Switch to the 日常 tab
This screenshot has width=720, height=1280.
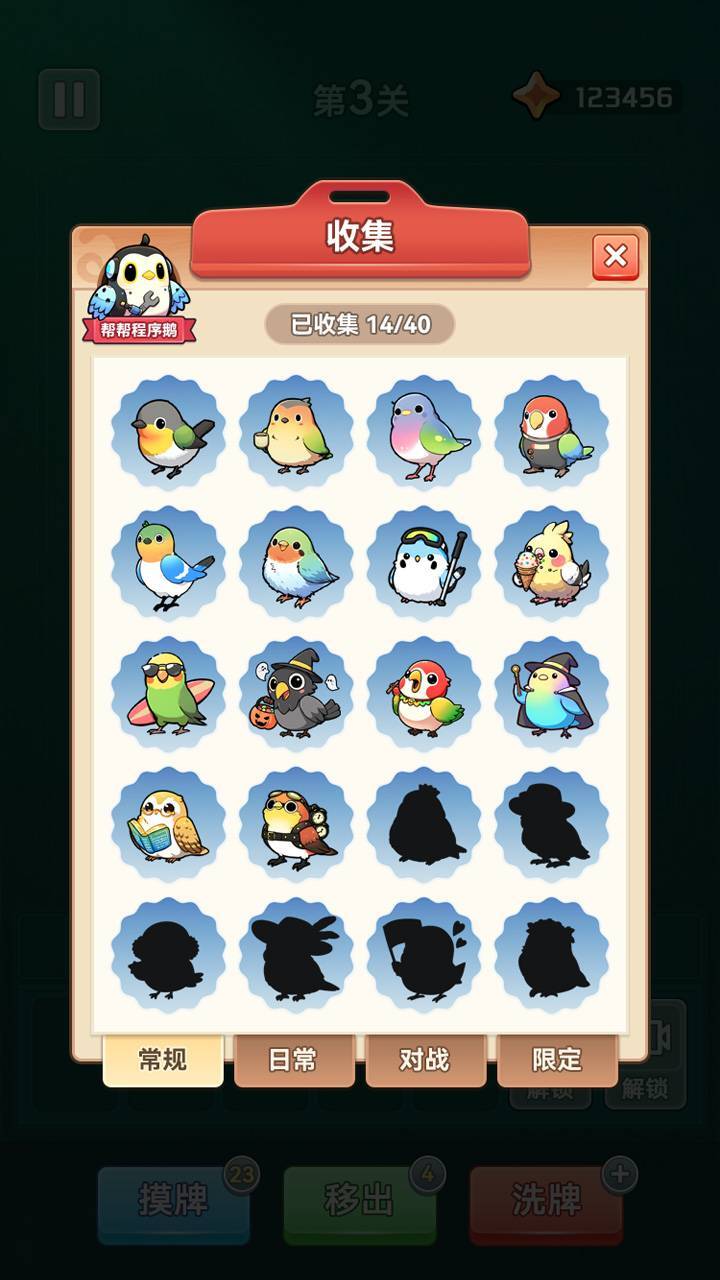[x=294, y=1060]
